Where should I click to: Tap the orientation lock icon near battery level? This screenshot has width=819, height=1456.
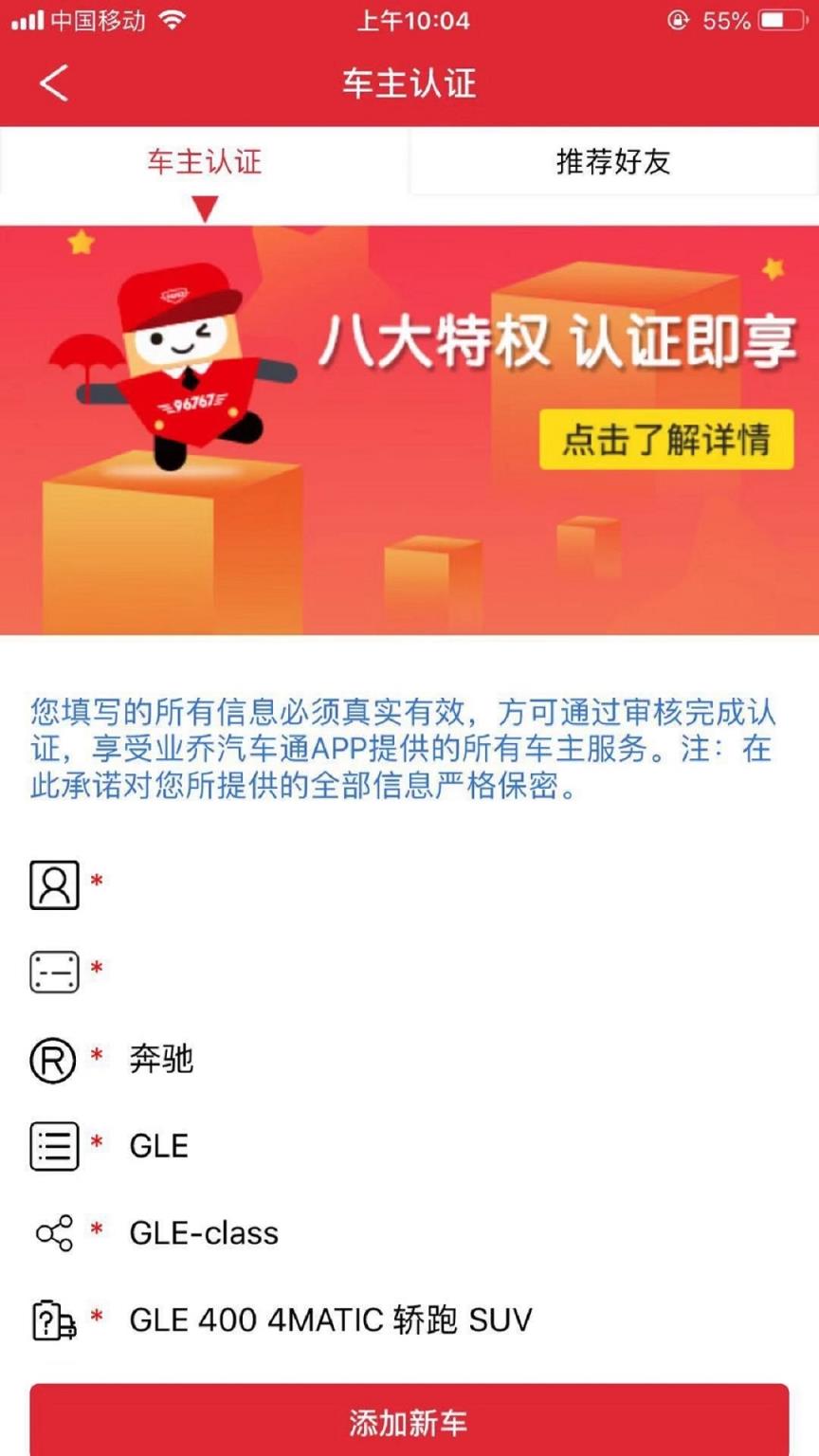click(x=675, y=21)
